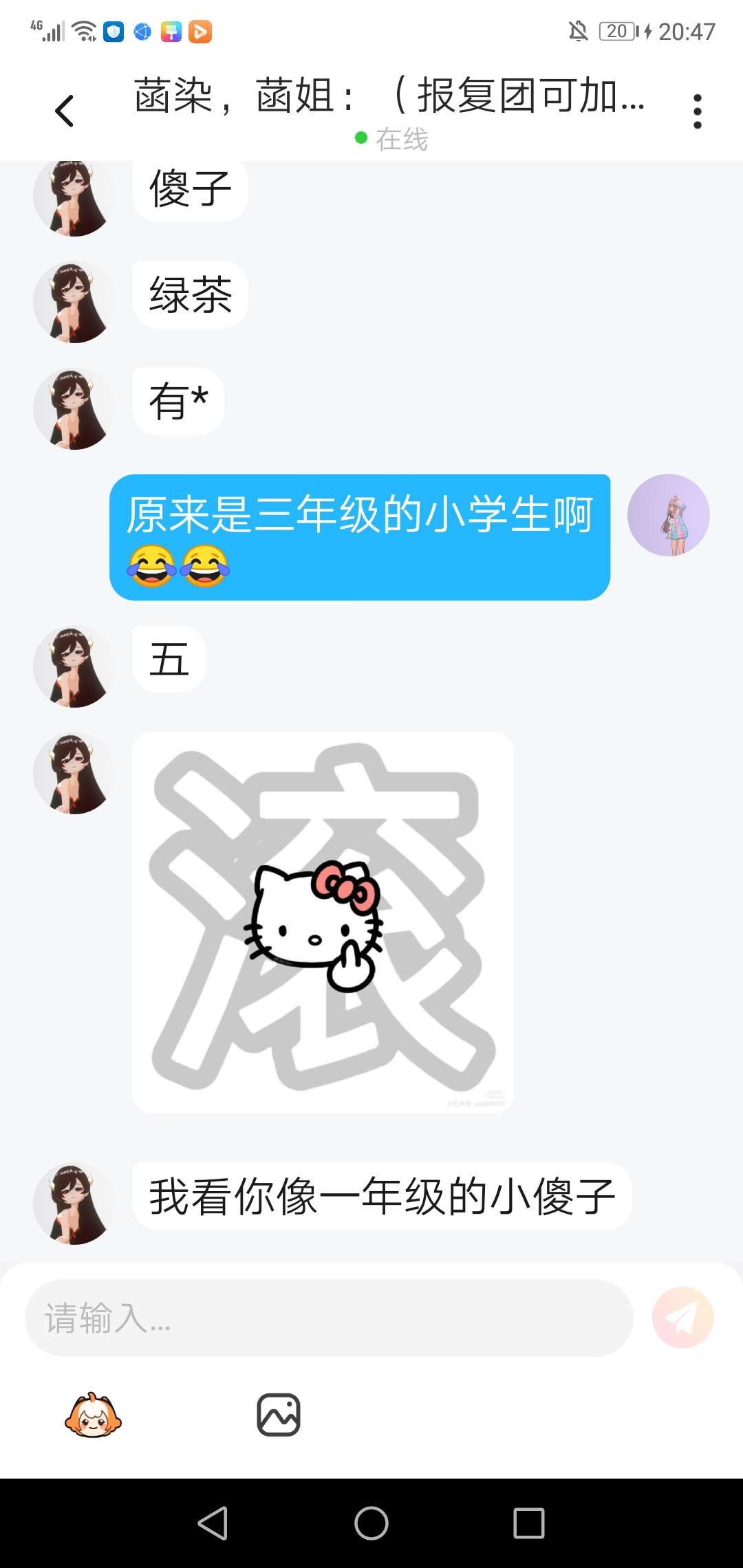Send the message with the paper plane
The height and width of the screenshot is (1568, 743).
[682, 1318]
